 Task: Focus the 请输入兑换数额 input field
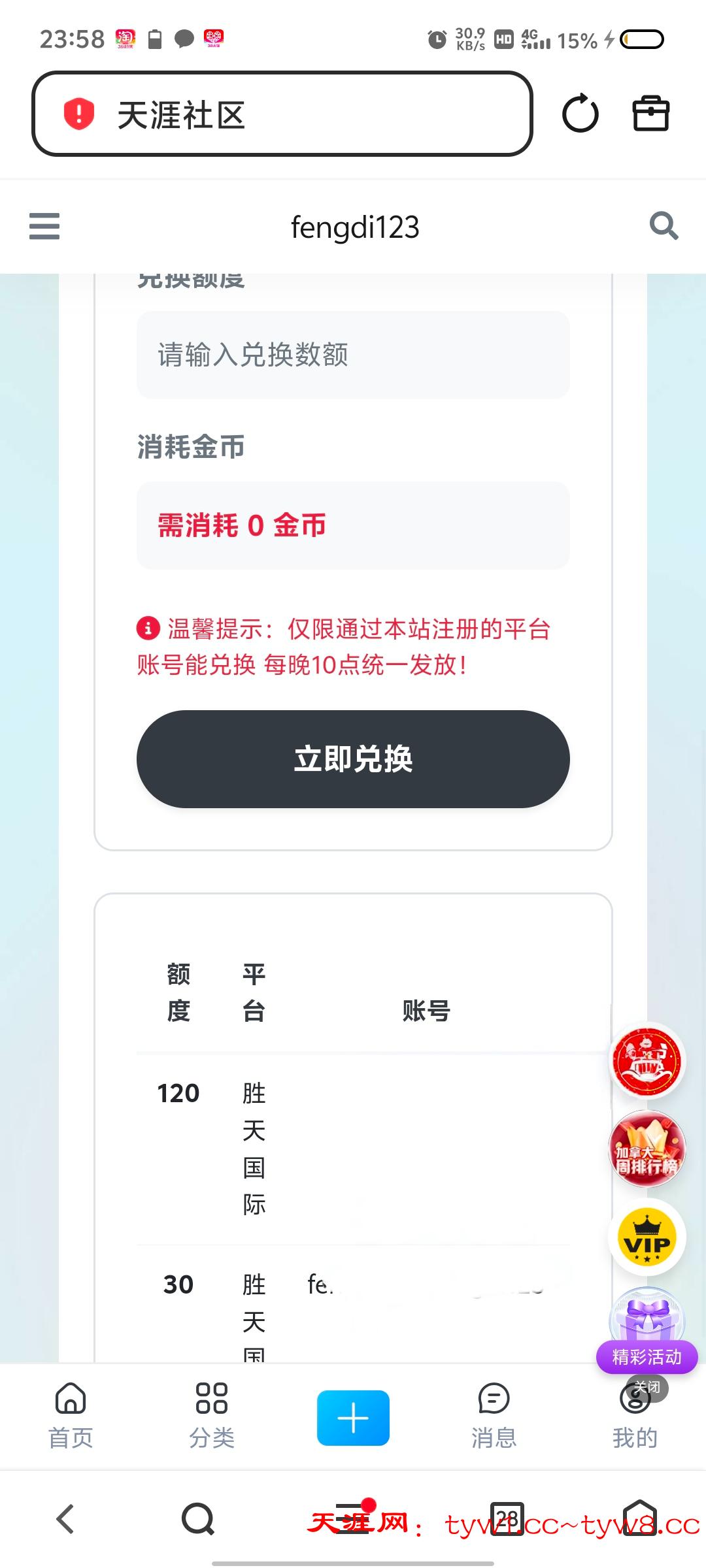click(x=353, y=355)
